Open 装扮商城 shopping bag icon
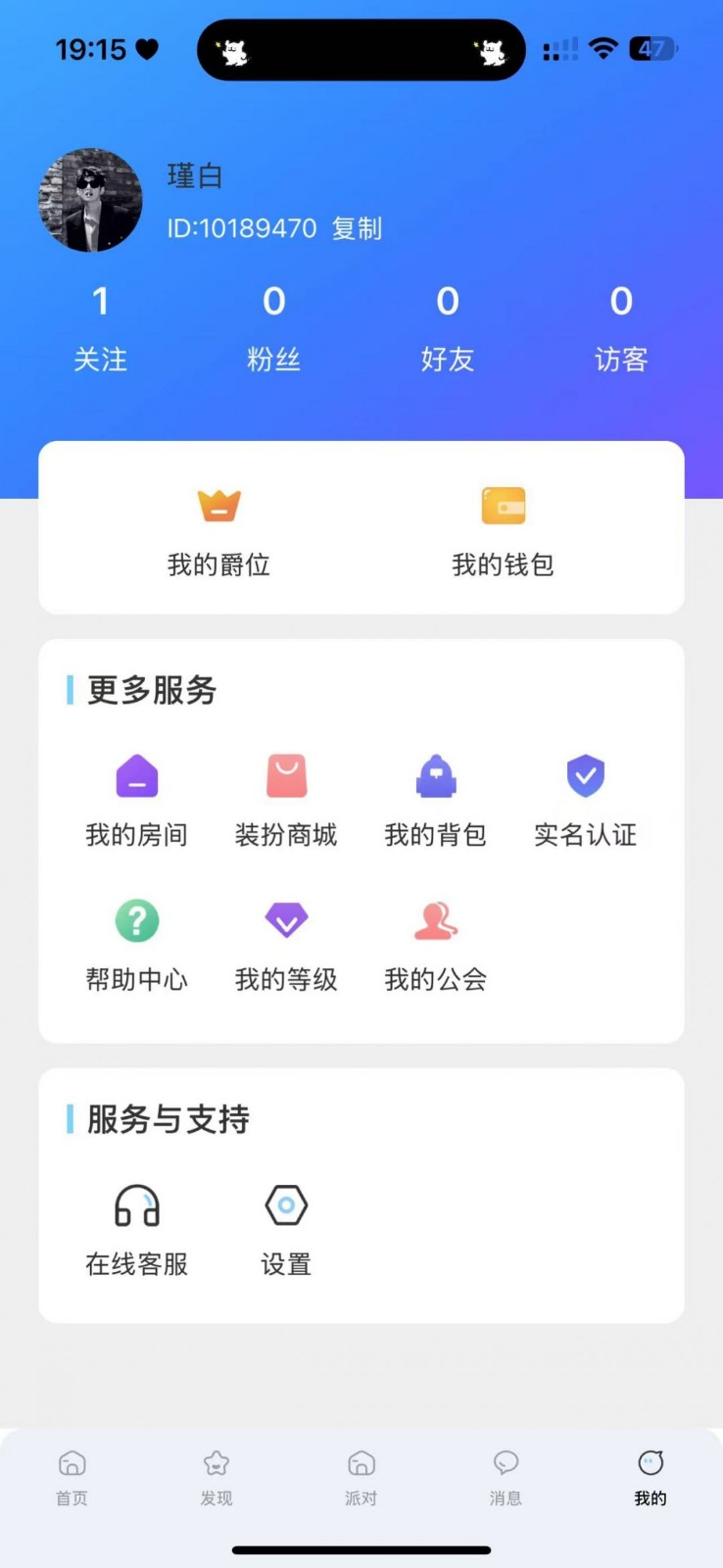The width and height of the screenshot is (723, 1568). click(x=285, y=775)
